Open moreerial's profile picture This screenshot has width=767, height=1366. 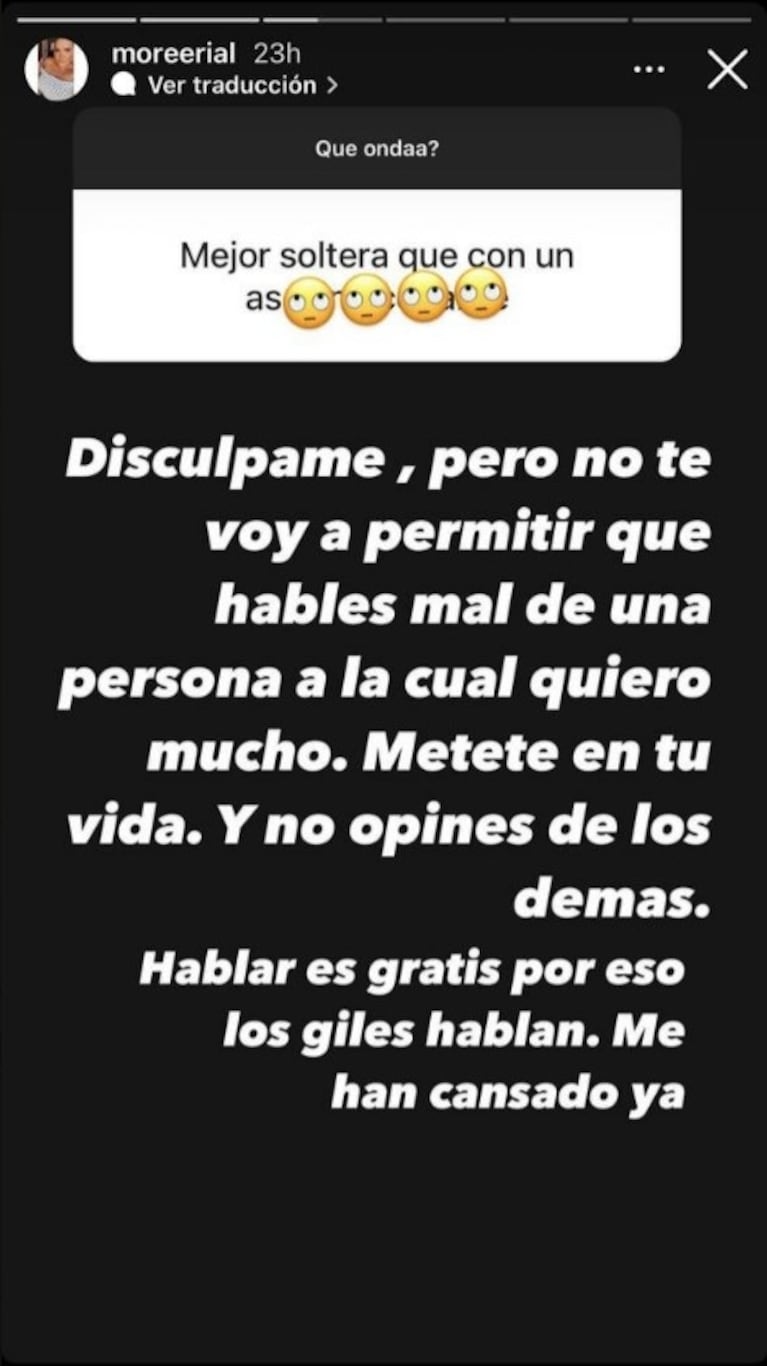56,69
